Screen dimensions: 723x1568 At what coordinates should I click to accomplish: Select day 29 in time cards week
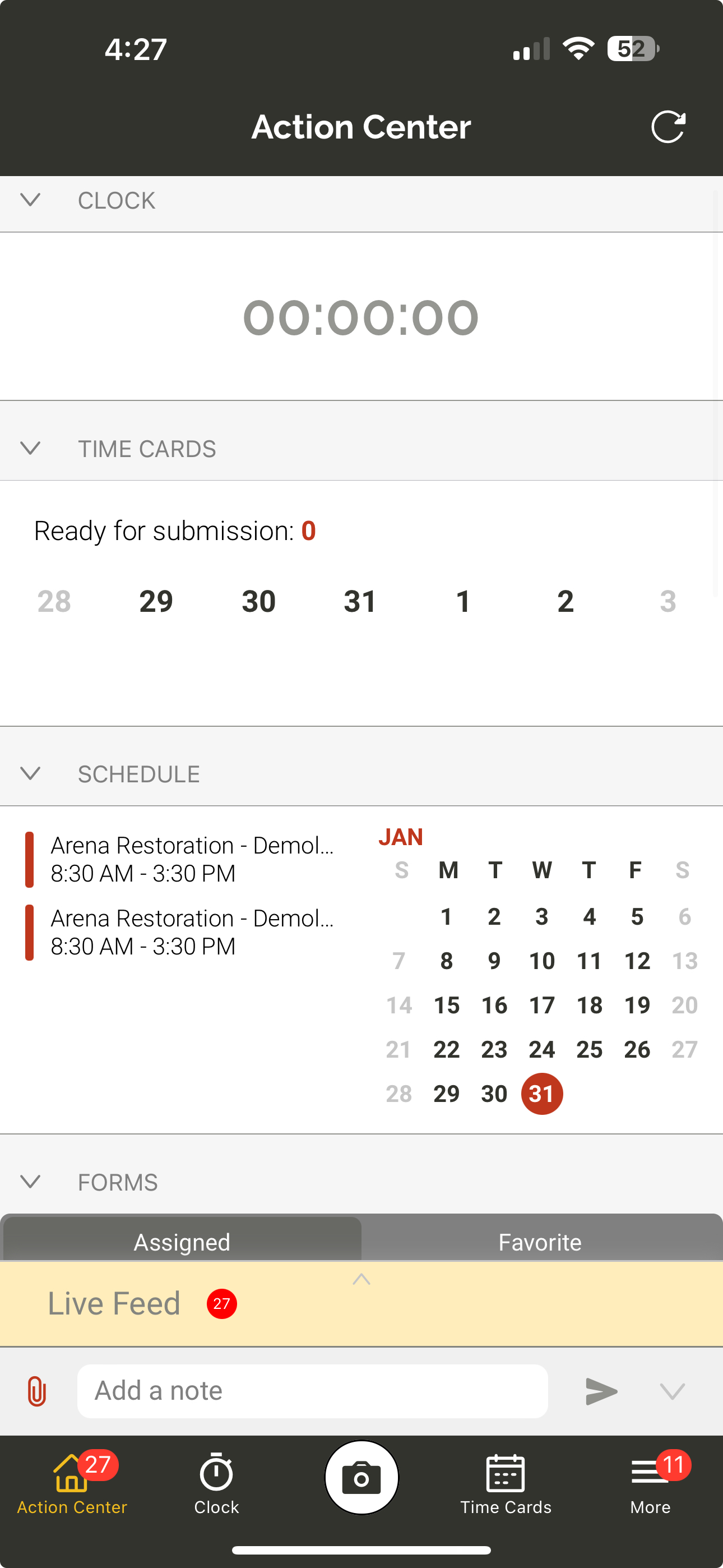coord(156,601)
